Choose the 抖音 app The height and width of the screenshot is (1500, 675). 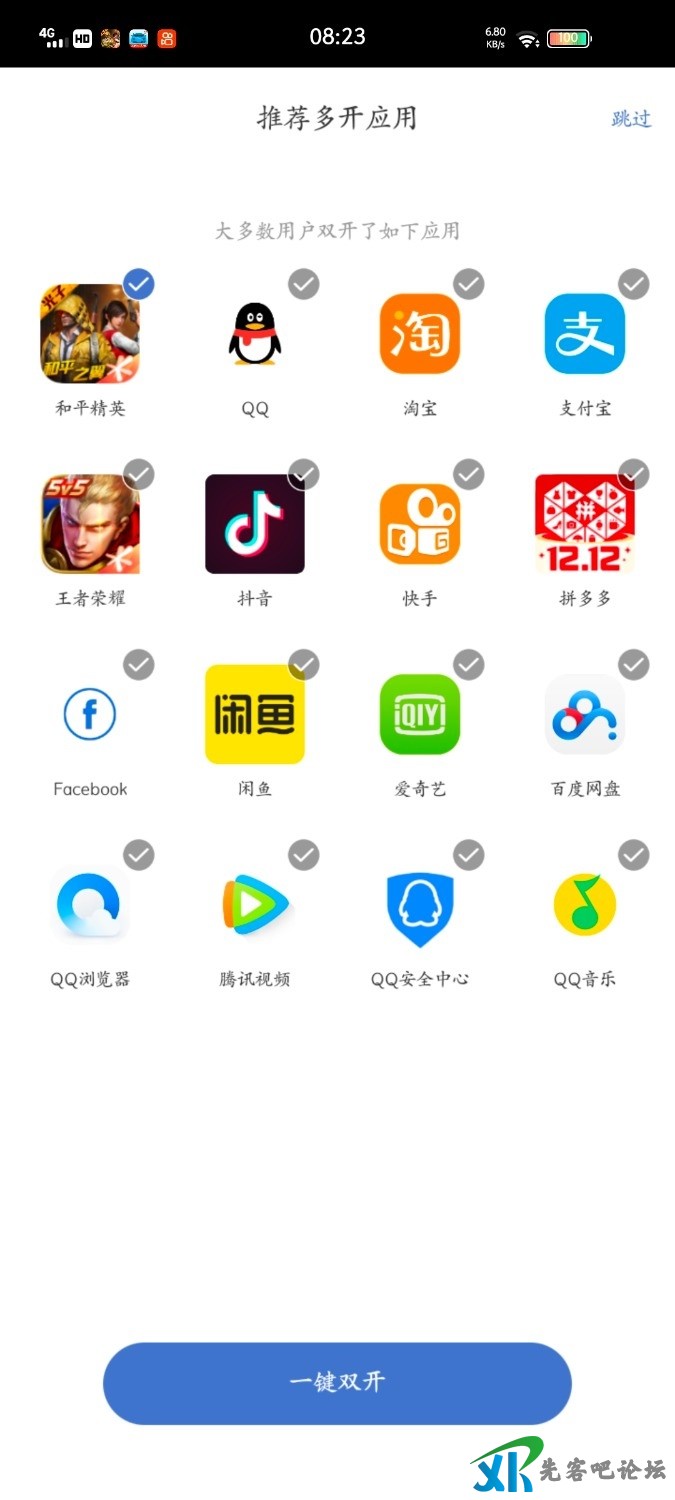(x=255, y=524)
